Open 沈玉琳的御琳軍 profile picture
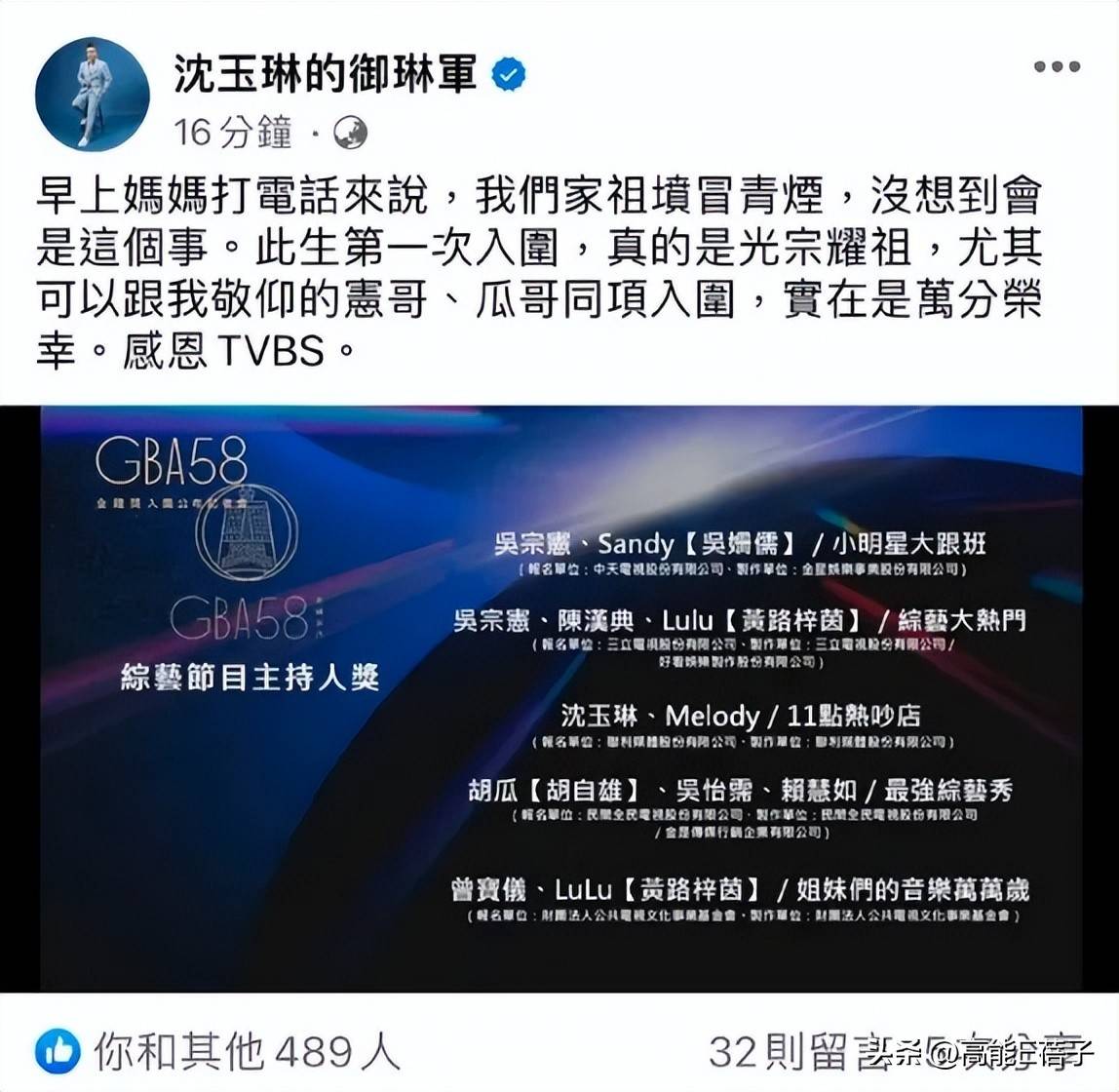1119x1092 pixels. click(x=93, y=95)
